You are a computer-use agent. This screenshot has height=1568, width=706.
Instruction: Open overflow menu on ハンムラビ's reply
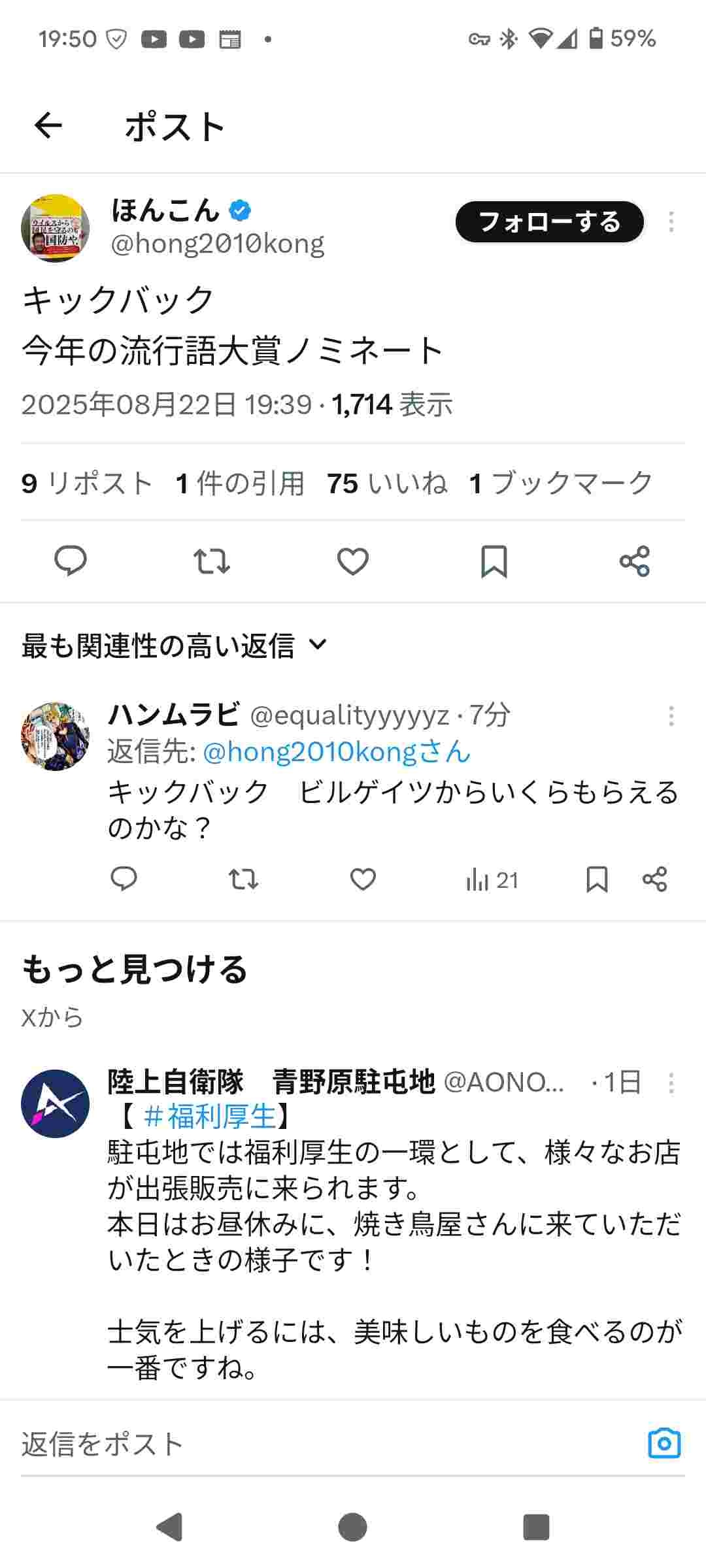click(x=671, y=717)
